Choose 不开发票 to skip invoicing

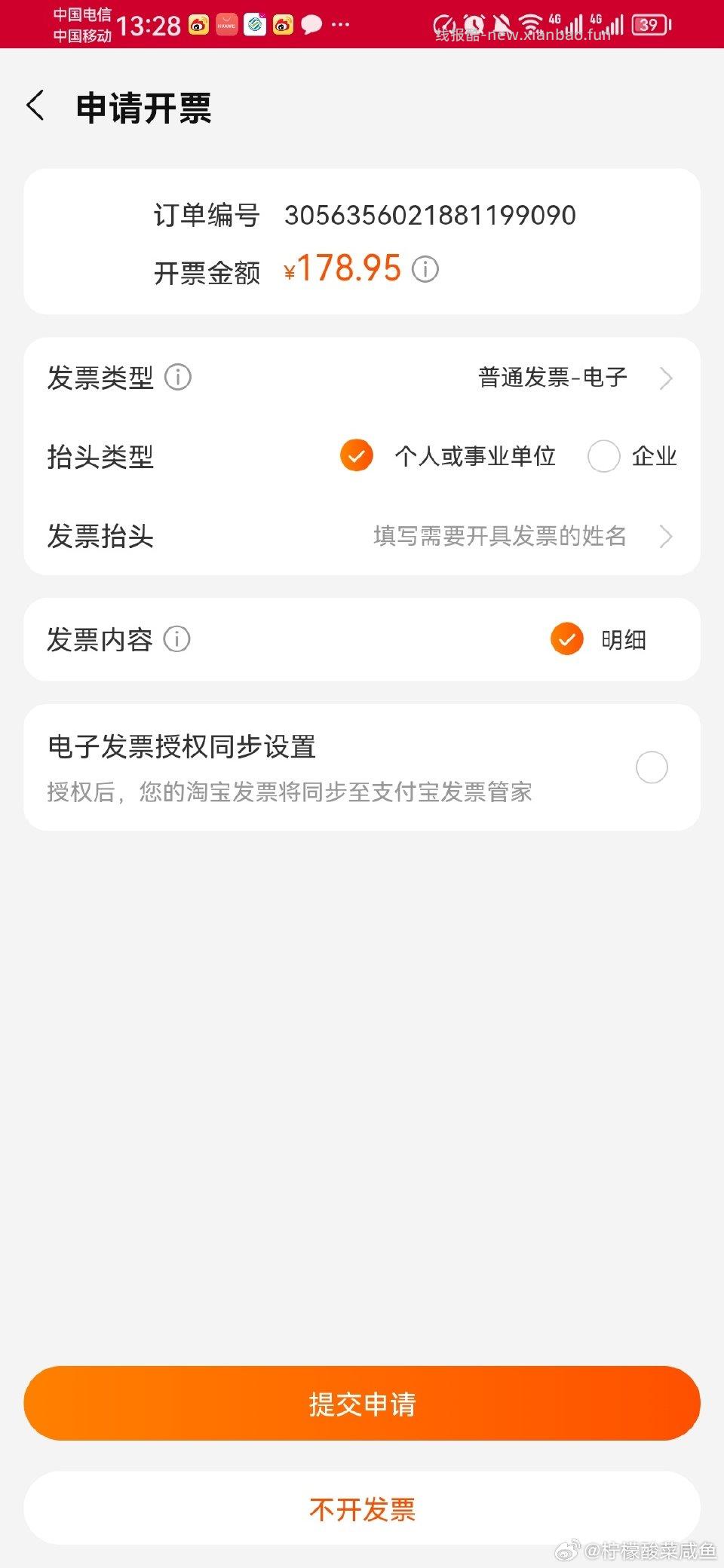coord(361,1508)
